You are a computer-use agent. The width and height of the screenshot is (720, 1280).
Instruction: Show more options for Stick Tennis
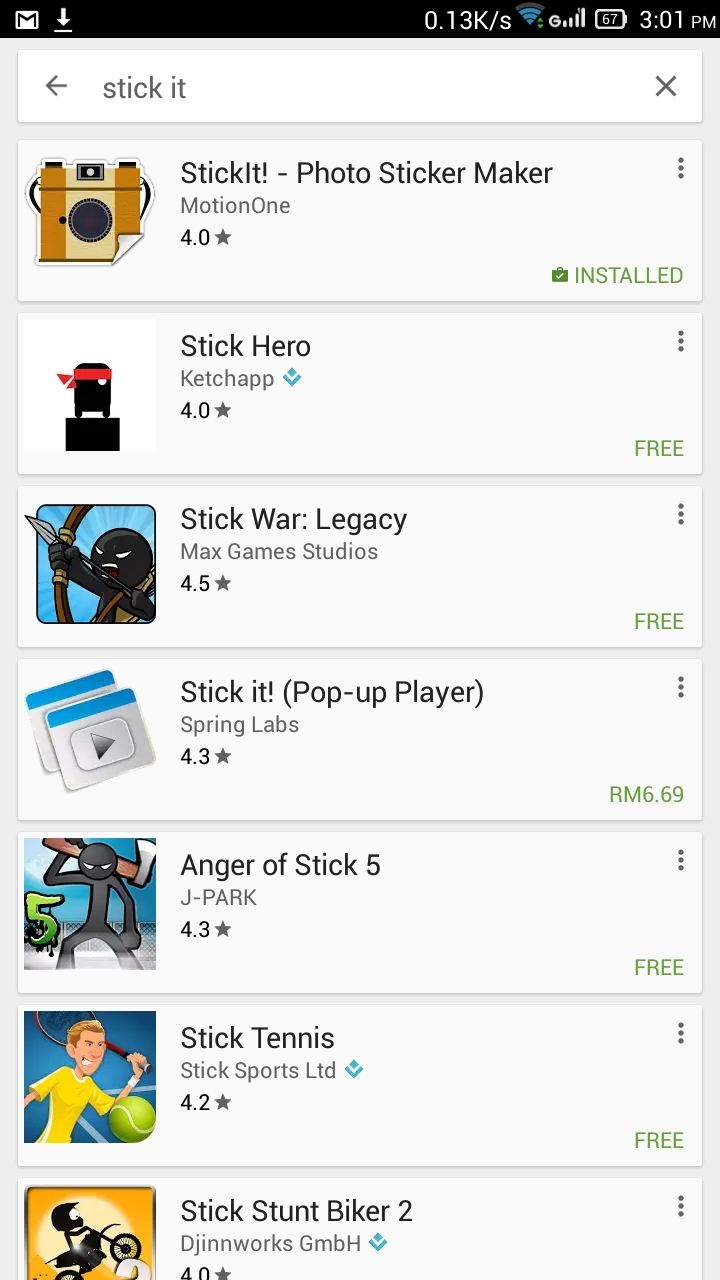[x=680, y=1034]
